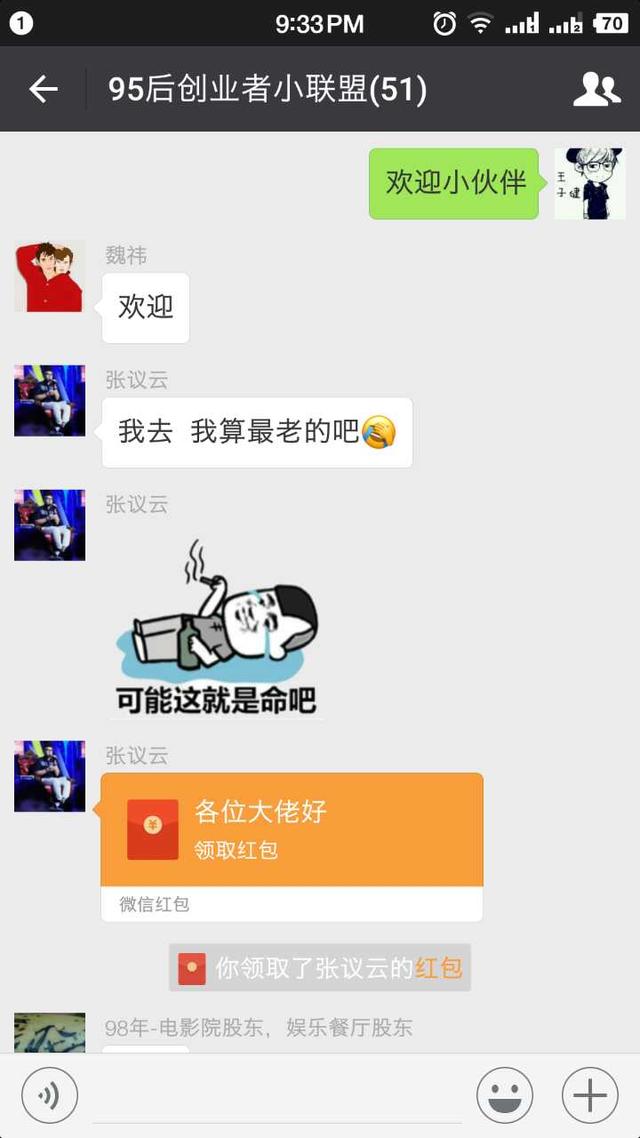Open the plus attachments menu
This screenshot has height=1138, width=640.
tap(590, 1096)
